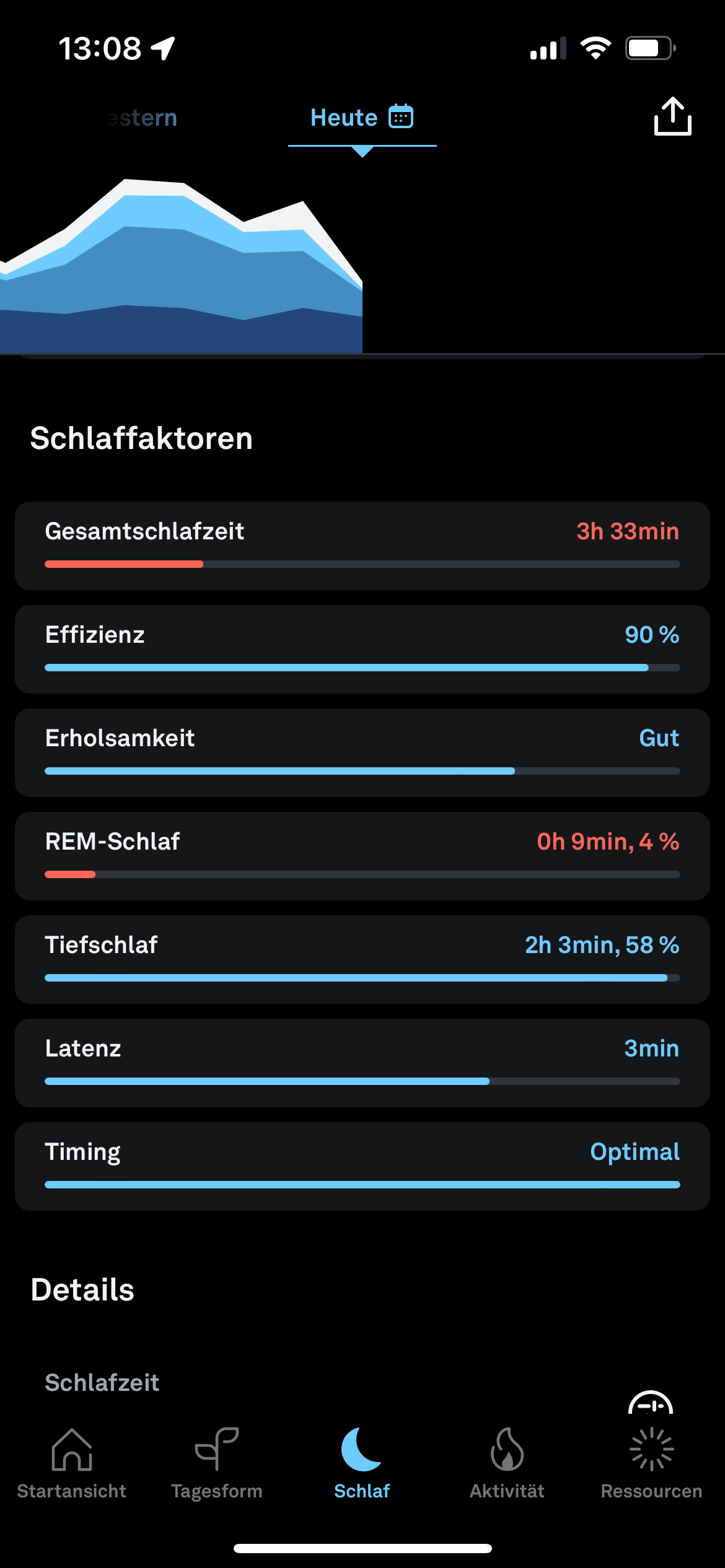Open the Latenz factor card
This screenshot has width=725, height=1568.
[362, 1063]
